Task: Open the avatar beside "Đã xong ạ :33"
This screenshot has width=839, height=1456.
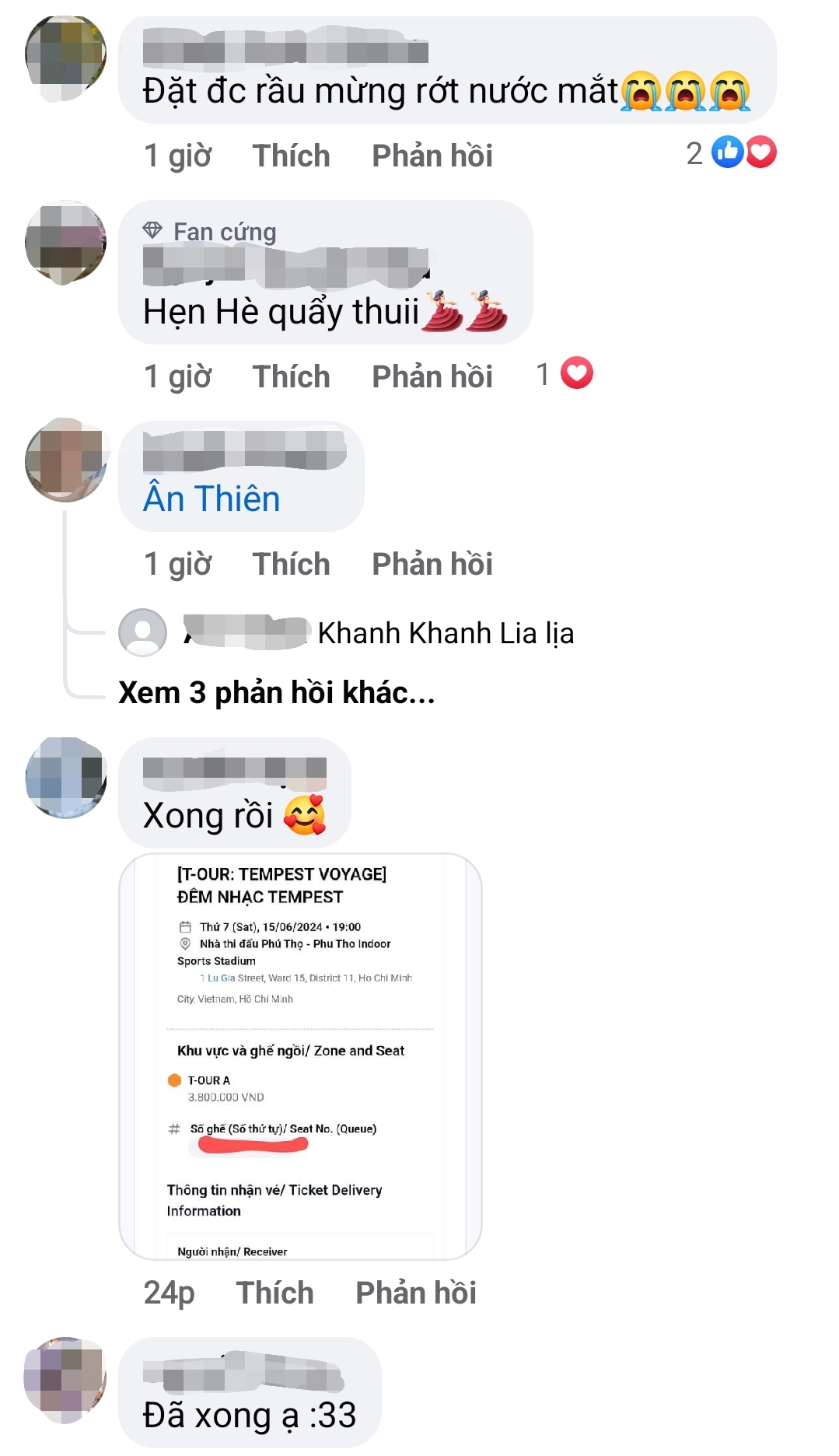Action: (x=66, y=1380)
